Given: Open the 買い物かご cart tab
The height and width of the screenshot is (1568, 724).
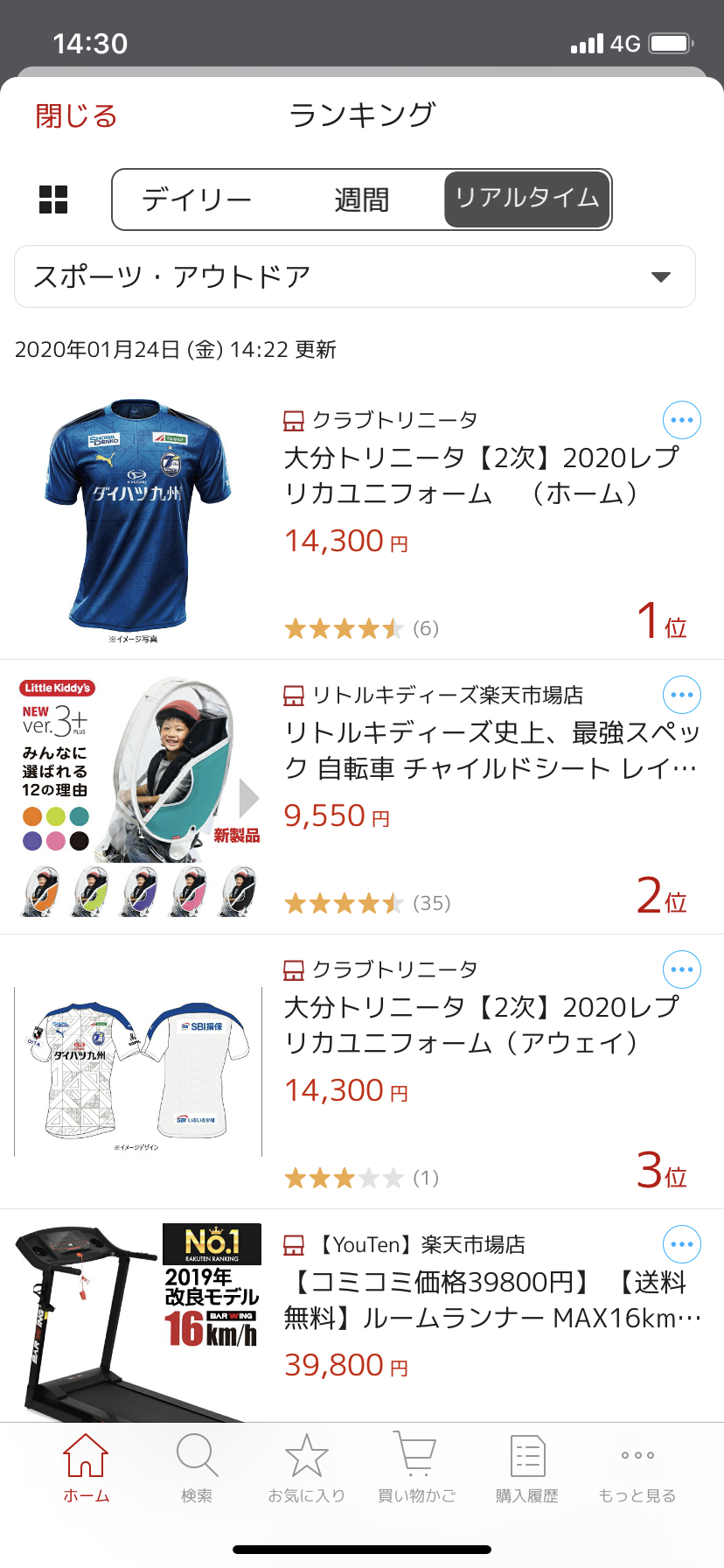Looking at the screenshot, I should [x=416, y=1468].
